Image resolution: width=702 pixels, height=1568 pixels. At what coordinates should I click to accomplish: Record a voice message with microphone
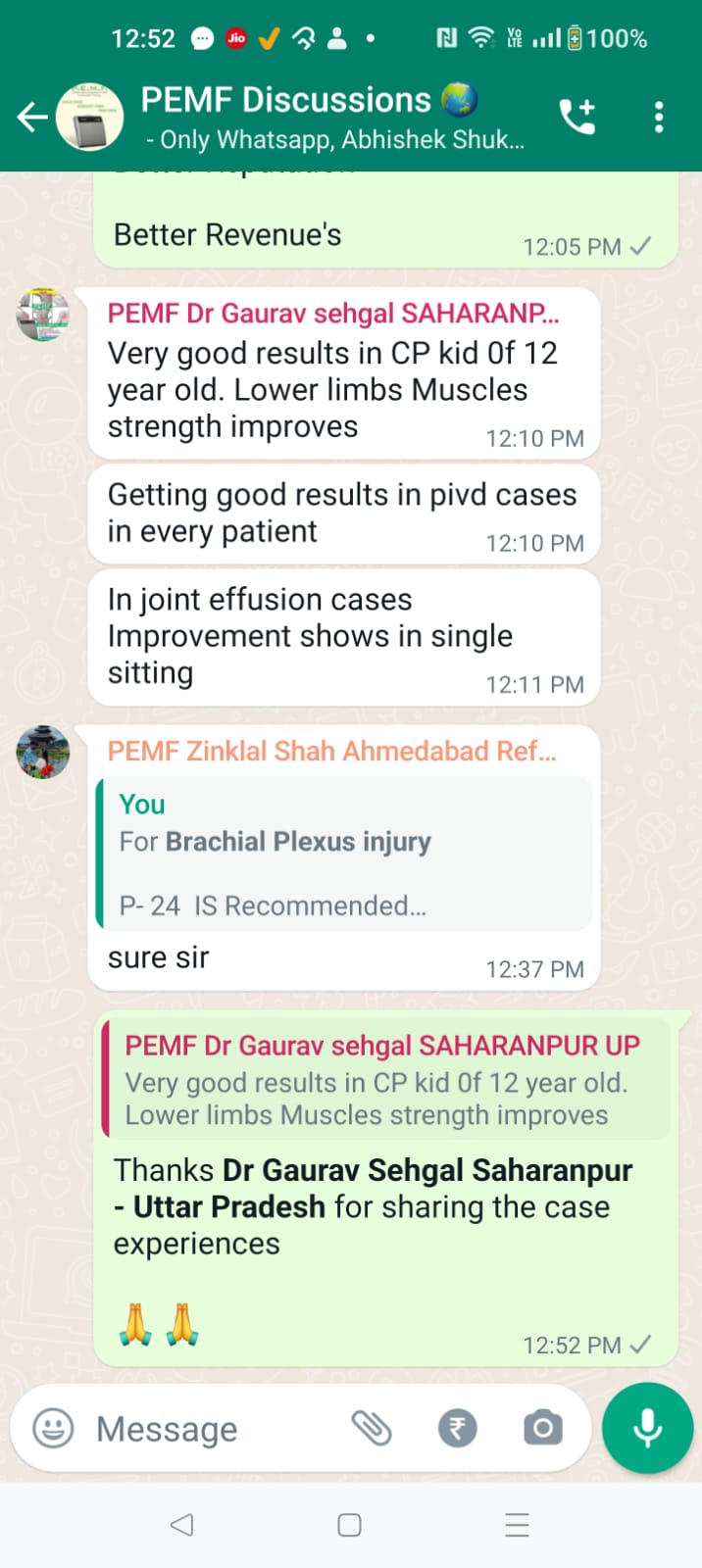[x=647, y=1428]
